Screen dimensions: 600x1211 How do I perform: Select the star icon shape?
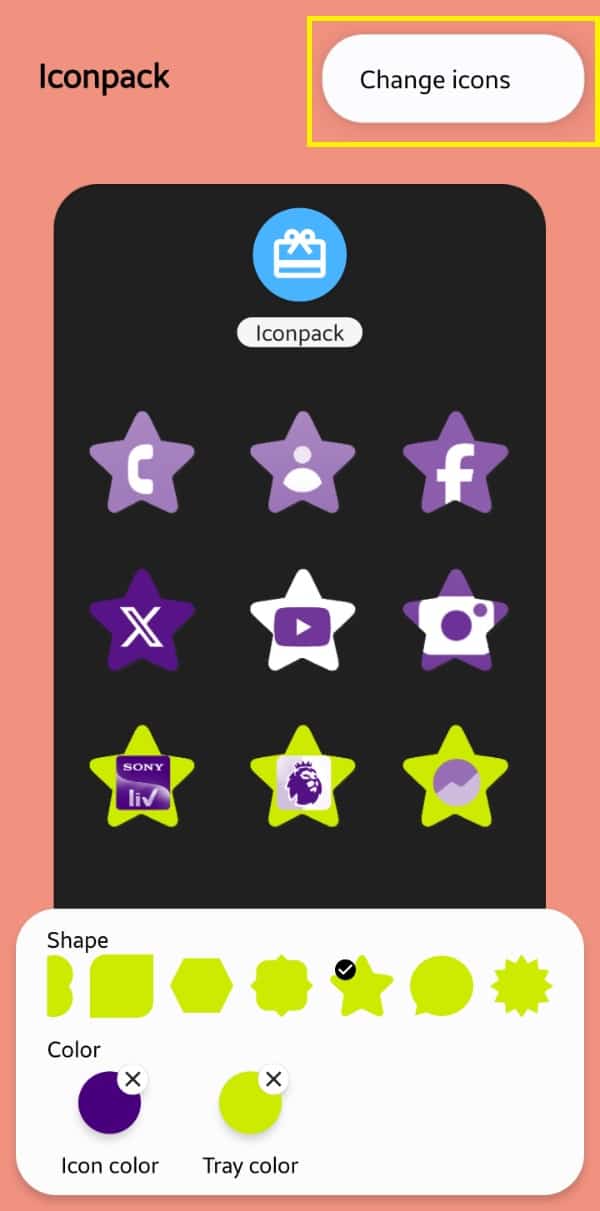[362, 986]
